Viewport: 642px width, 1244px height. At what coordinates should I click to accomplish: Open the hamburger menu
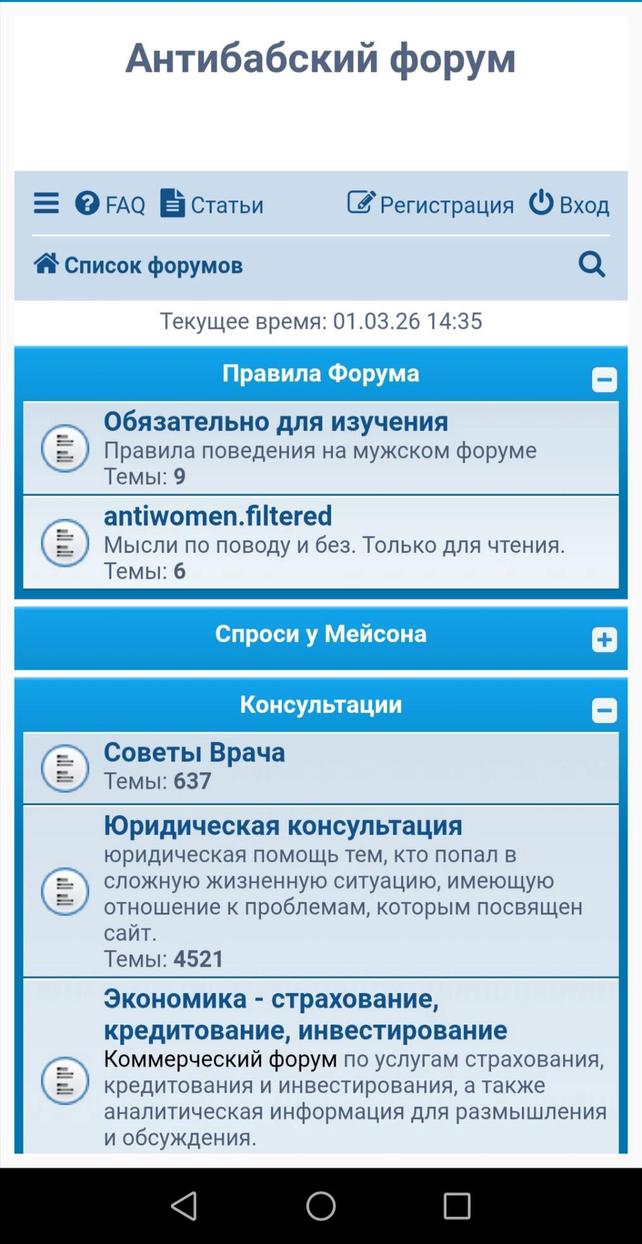[46, 204]
